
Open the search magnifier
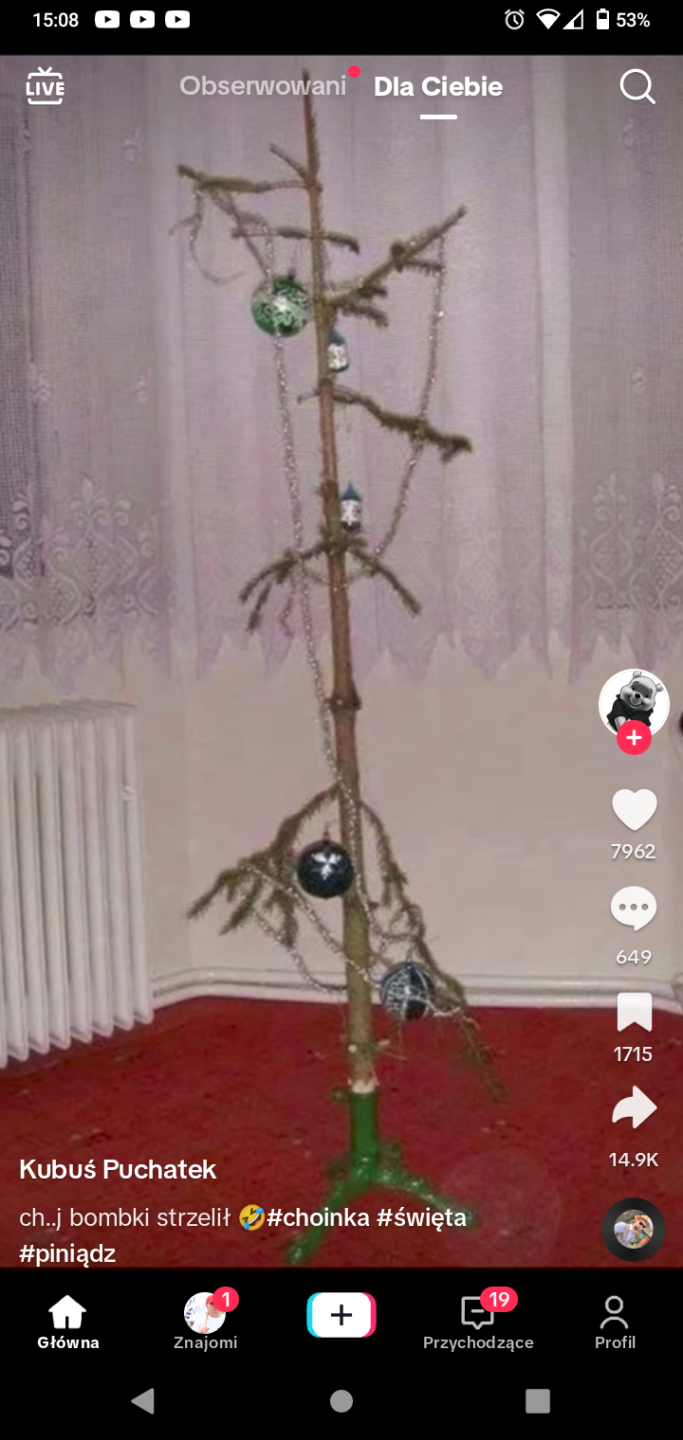(x=637, y=87)
